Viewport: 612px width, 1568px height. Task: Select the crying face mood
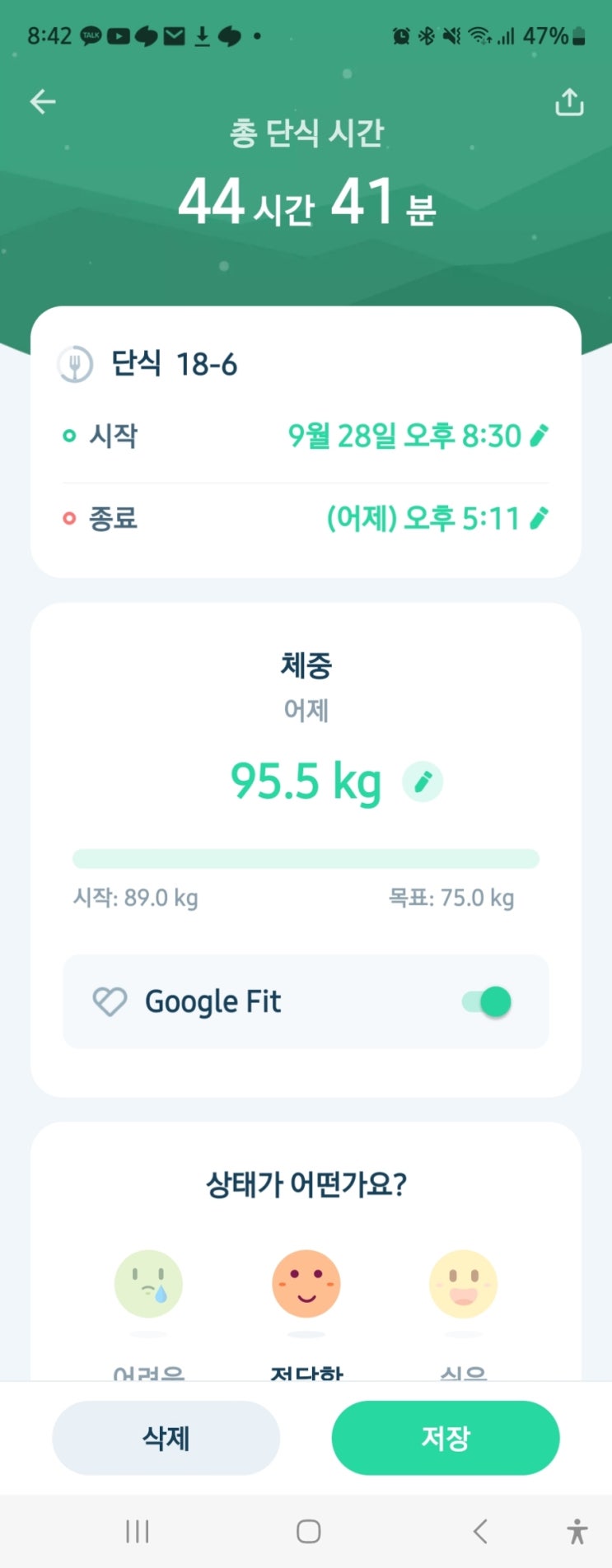148,1283
